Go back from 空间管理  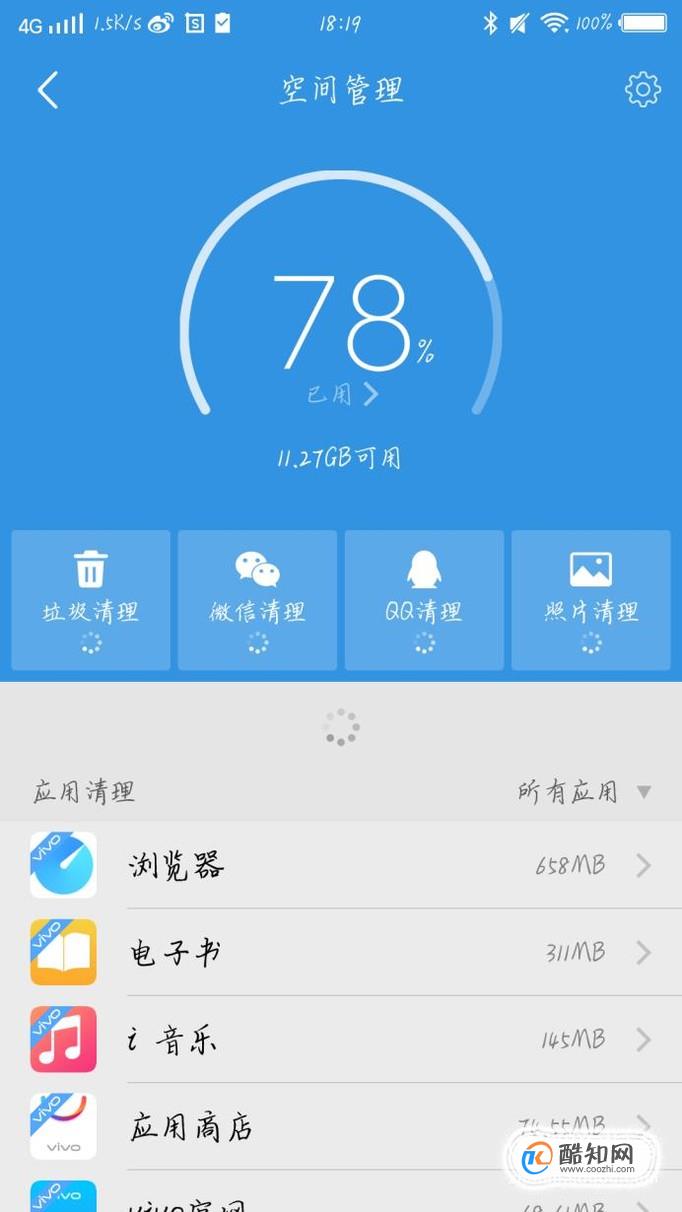click(47, 90)
